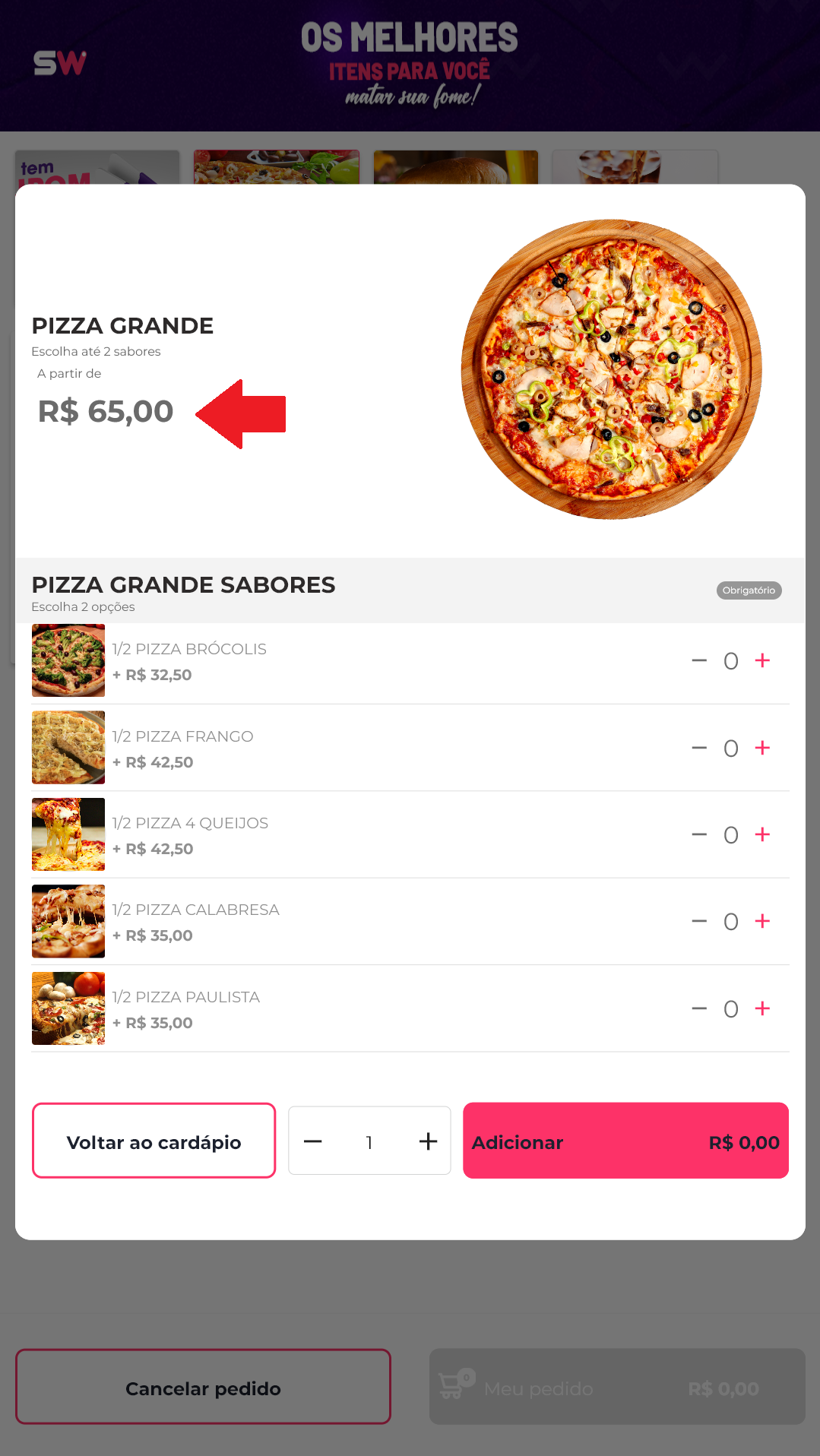Decrease the 1/2 Pizza Calabresa quantity
The image size is (820, 1456).
click(x=699, y=921)
